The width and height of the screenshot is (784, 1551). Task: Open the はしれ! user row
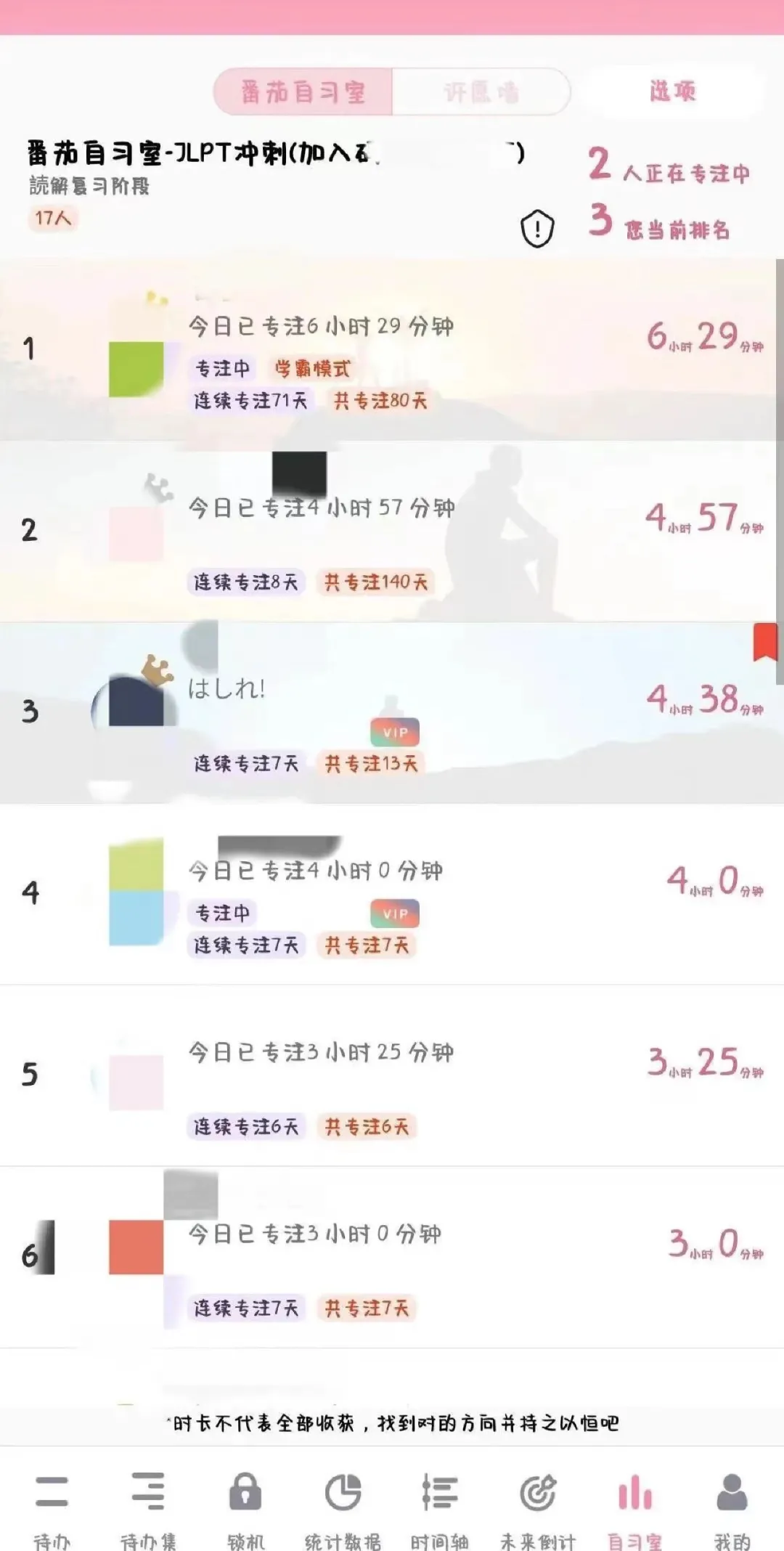pyautogui.click(x=392, y=713)
